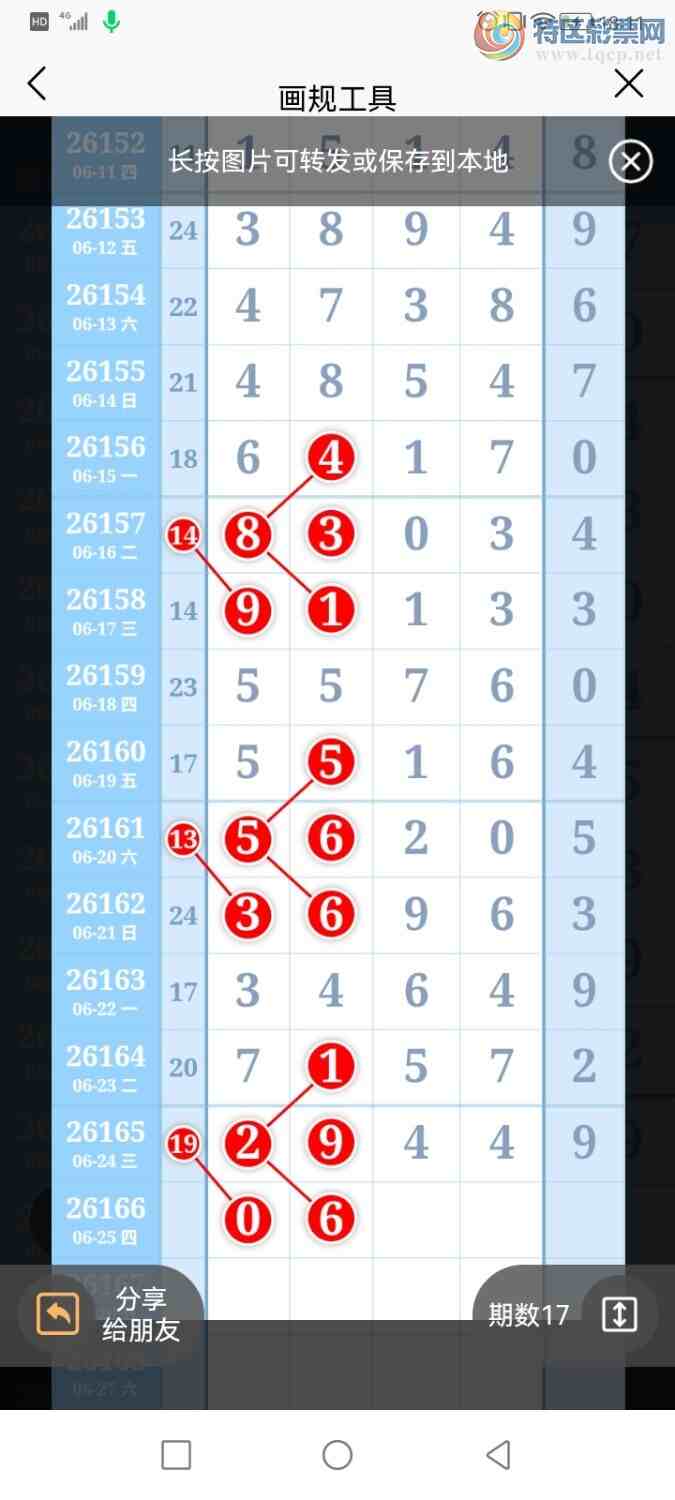Image resolution: width=675 pixels, height=1500 pixels.
Task: Dismiss the image preview overlay
Action: [631, 162]
